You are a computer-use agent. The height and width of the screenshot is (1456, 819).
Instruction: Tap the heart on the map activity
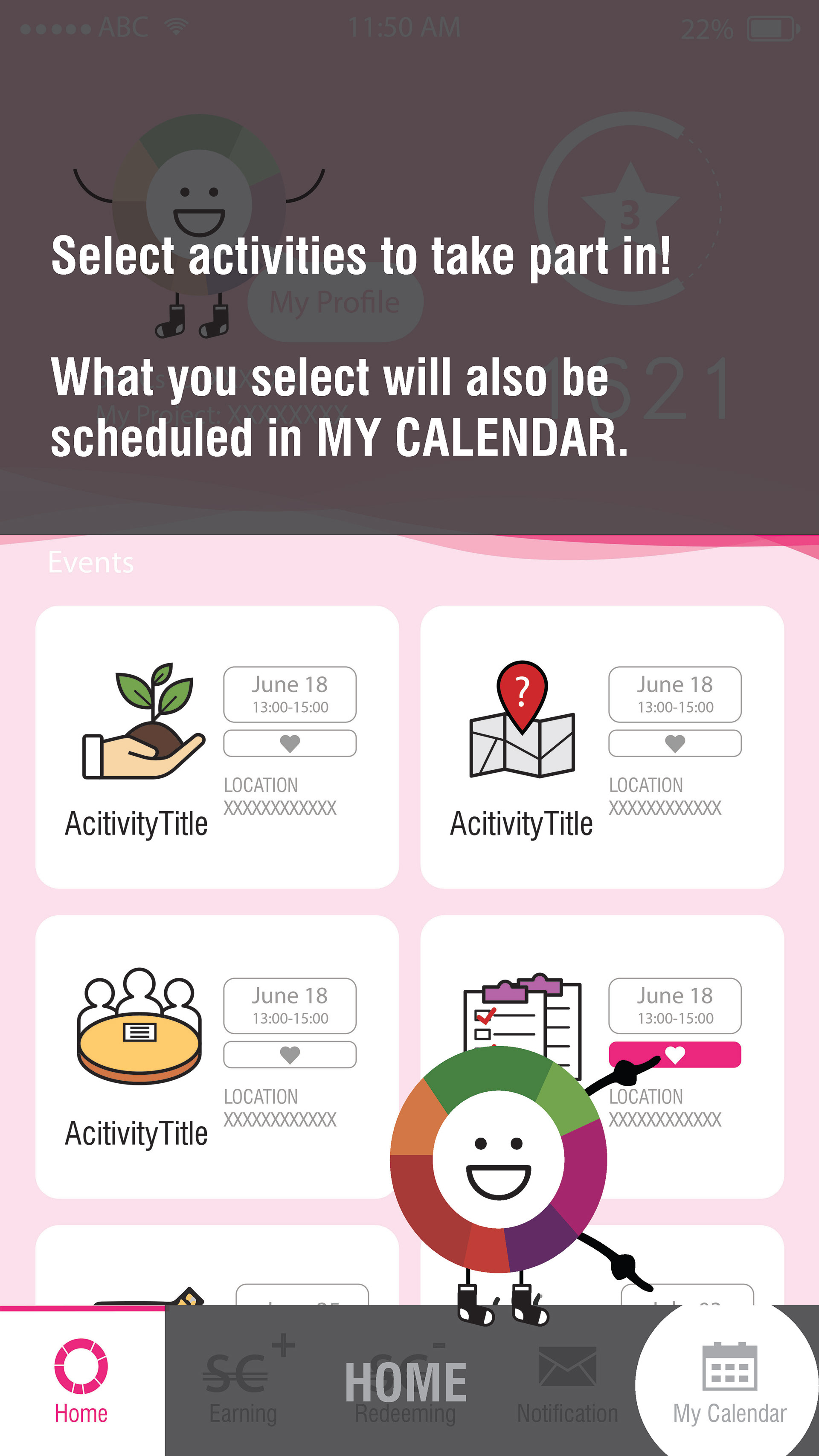point(674,743)
